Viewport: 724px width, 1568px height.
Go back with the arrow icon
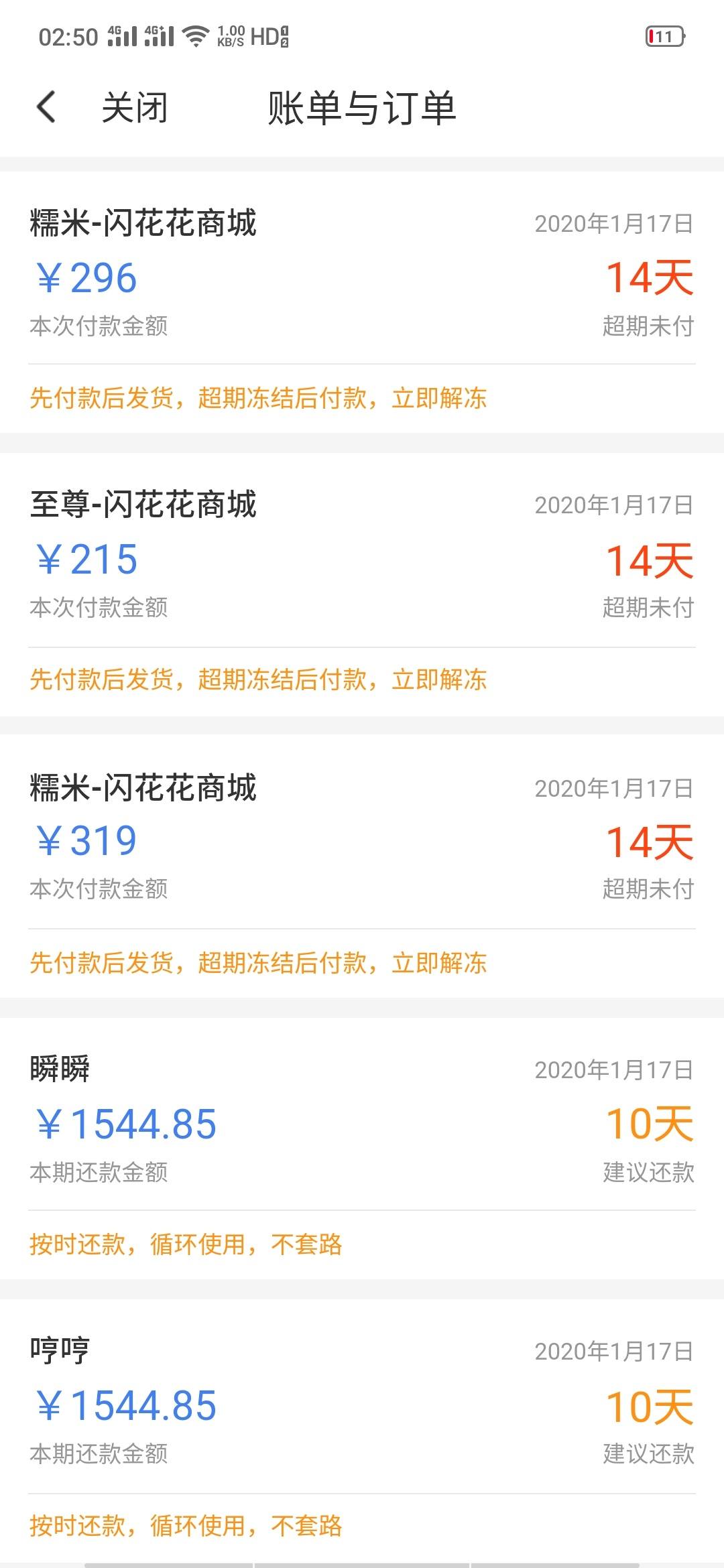(46, 107)
